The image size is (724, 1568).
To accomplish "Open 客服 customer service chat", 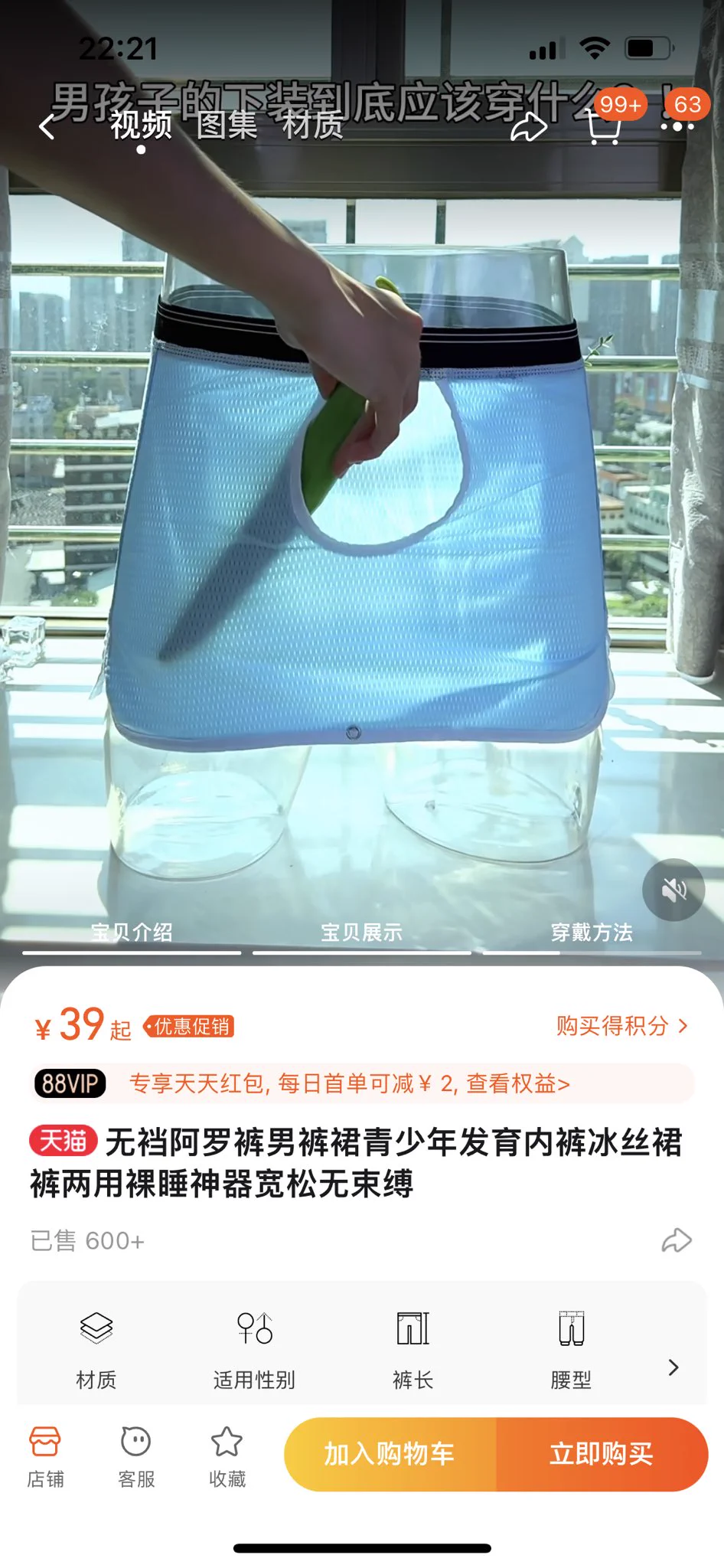I will [x=138, y=1456].
